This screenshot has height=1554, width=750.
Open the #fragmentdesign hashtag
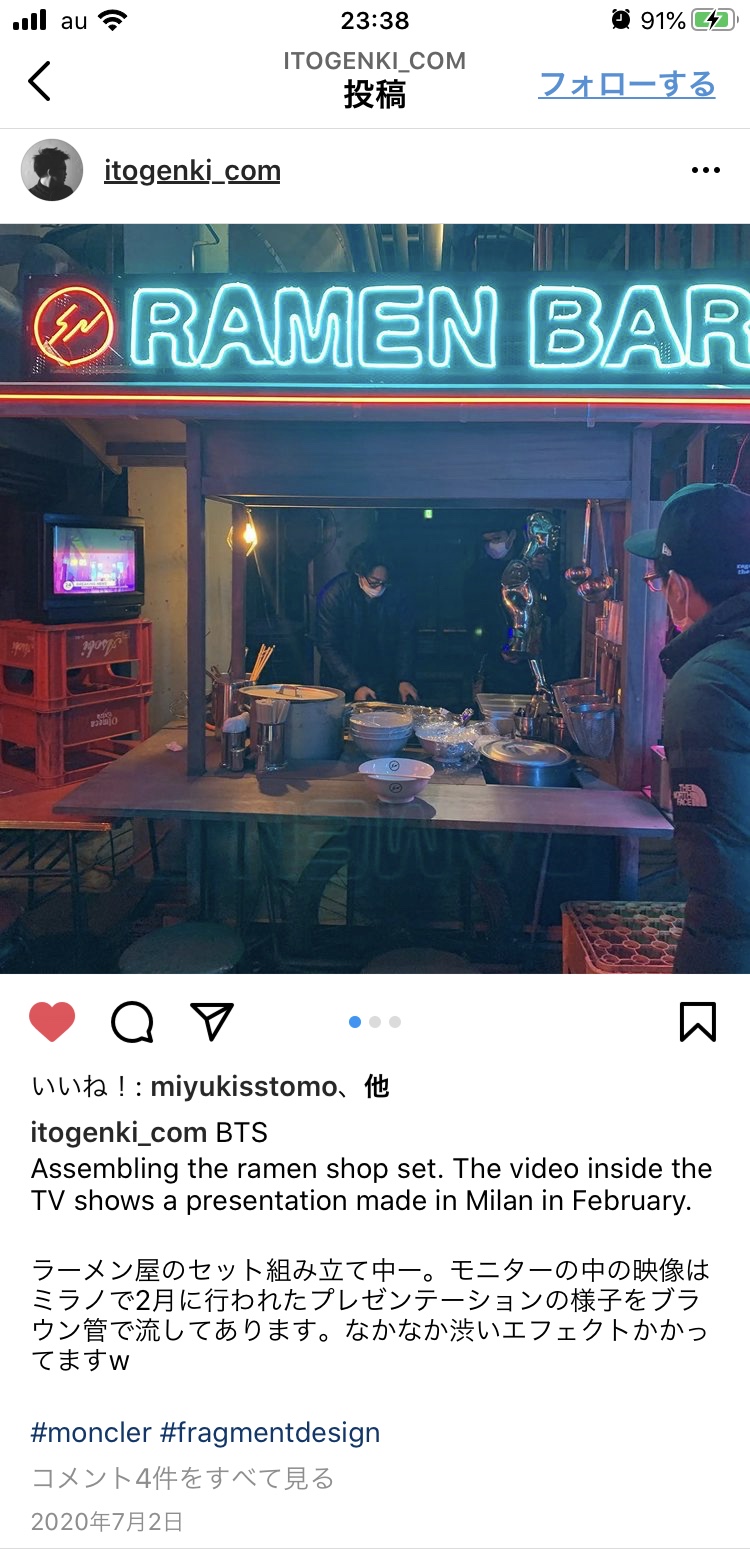tap(270, 1432)
